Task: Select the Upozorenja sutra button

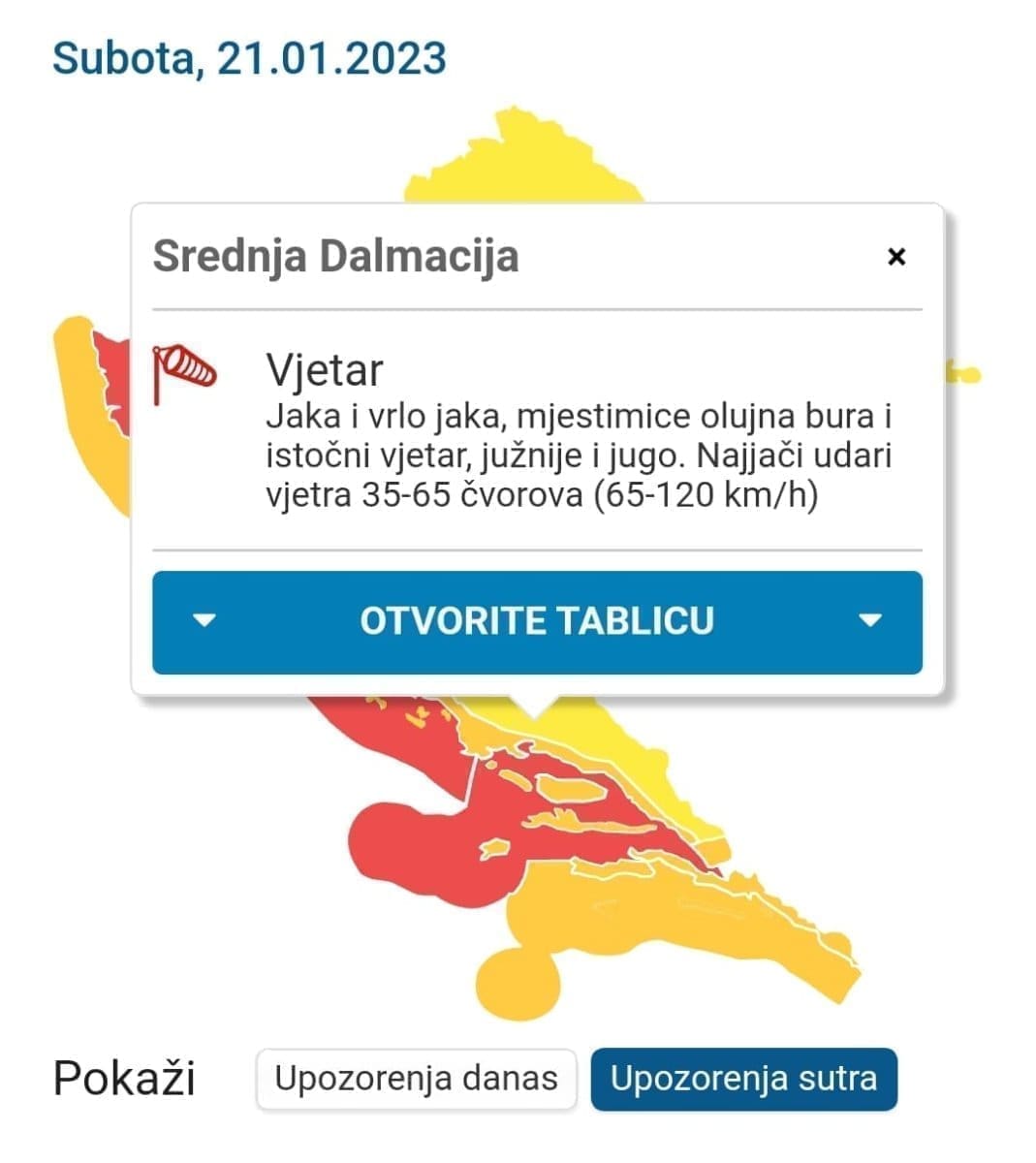Action: point(743,1079)
